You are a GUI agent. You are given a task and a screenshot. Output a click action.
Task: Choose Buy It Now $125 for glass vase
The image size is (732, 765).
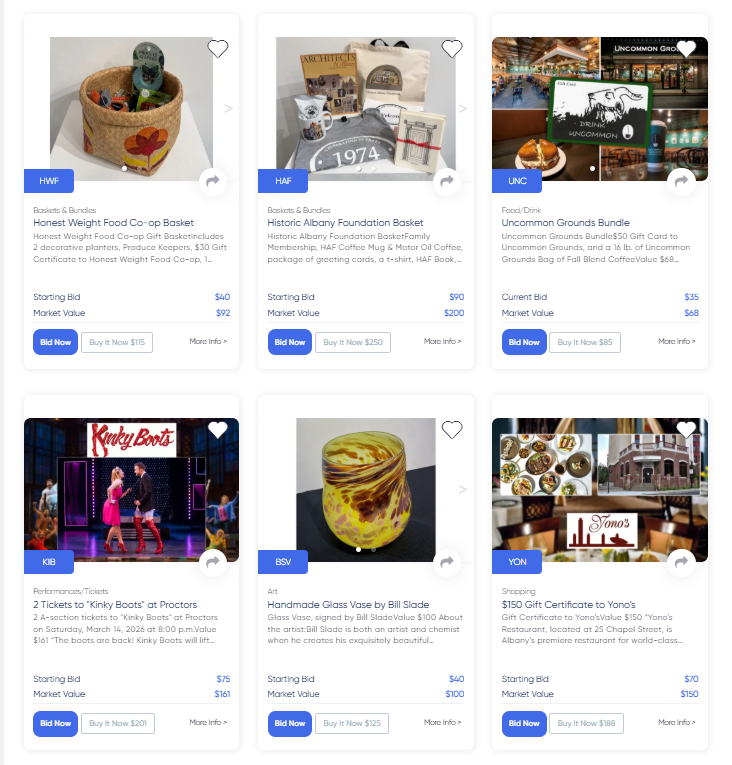[x=352, y=723]
